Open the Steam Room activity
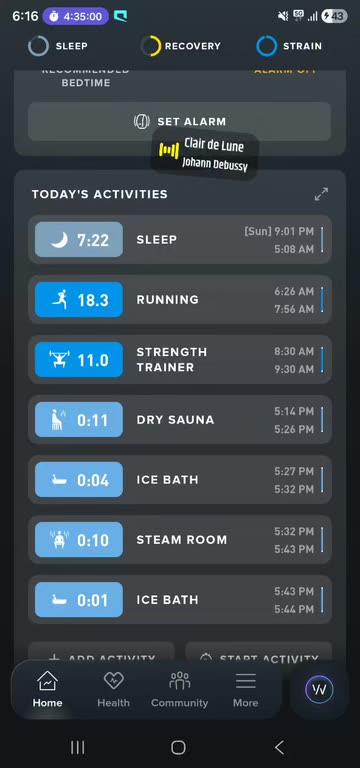Screen dimensions: 360x768 point(180,540)
